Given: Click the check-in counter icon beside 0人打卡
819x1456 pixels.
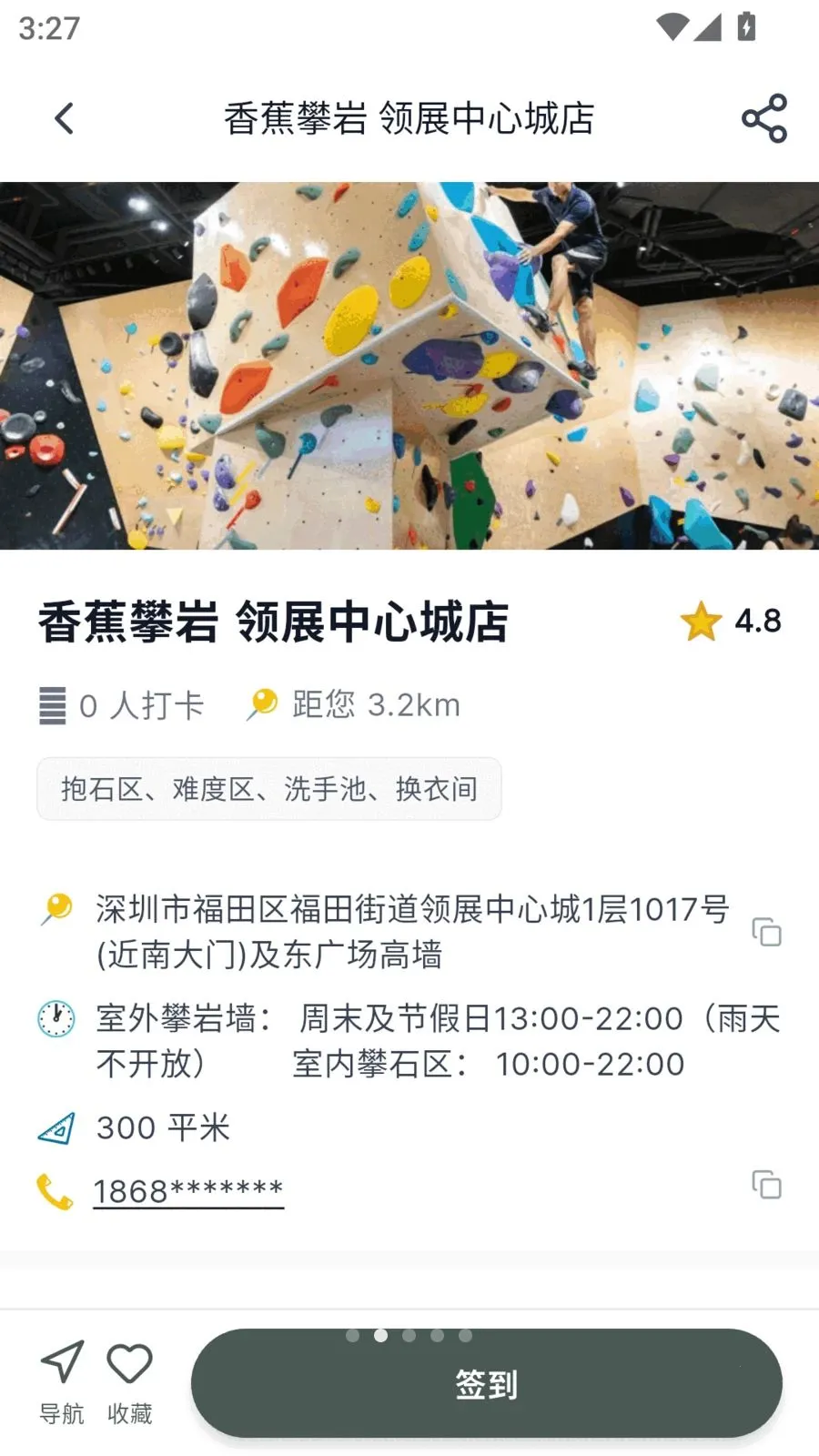Looking at the screenshot, I should [x=52, y=704].
